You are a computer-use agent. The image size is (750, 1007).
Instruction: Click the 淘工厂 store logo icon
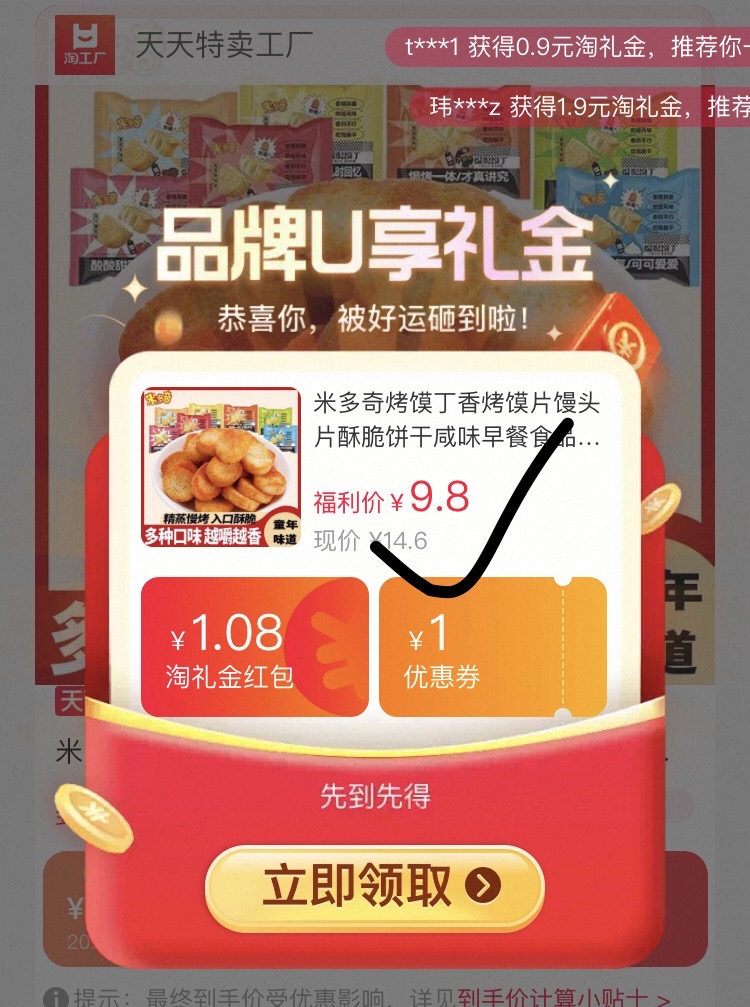click(85, 44)
